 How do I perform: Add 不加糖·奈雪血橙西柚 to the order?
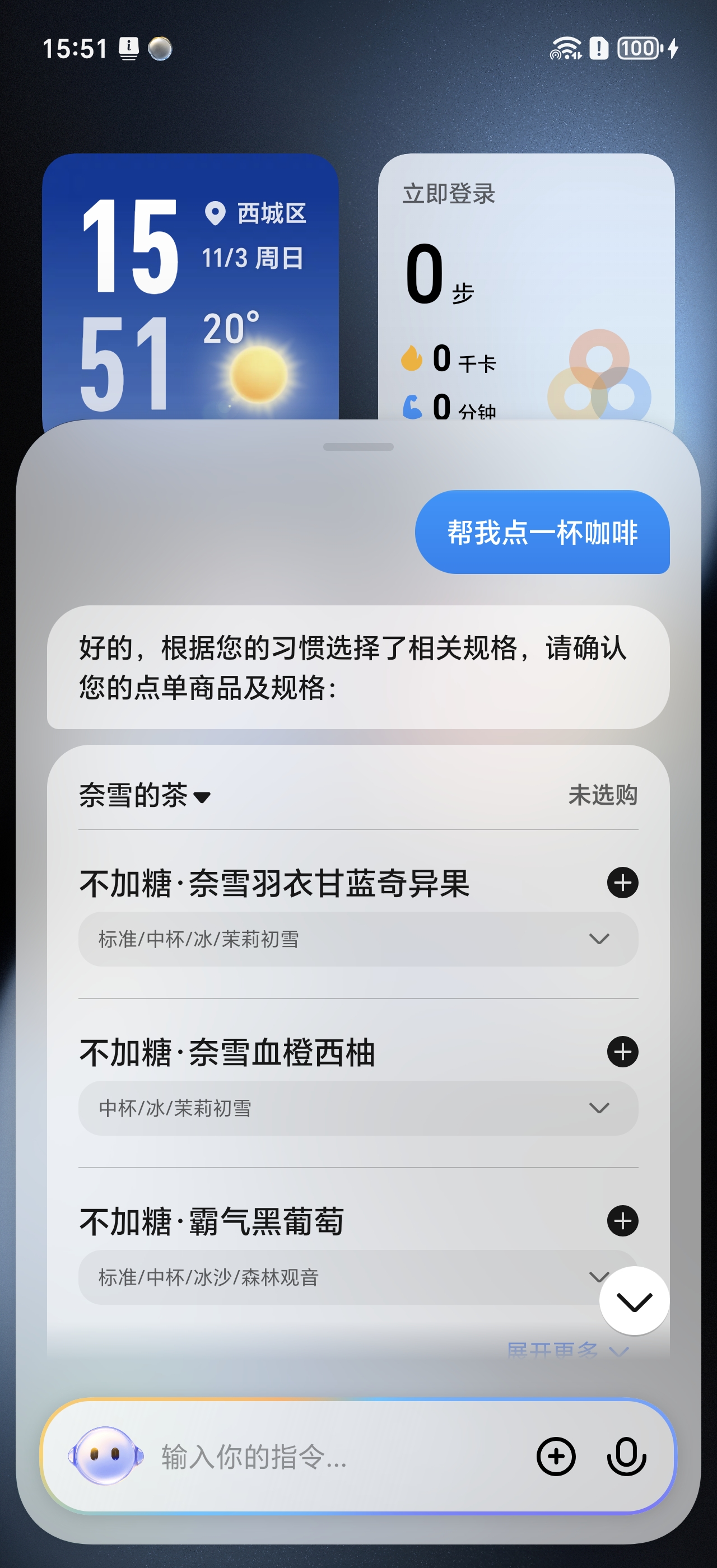click(x=622, y=1052)
